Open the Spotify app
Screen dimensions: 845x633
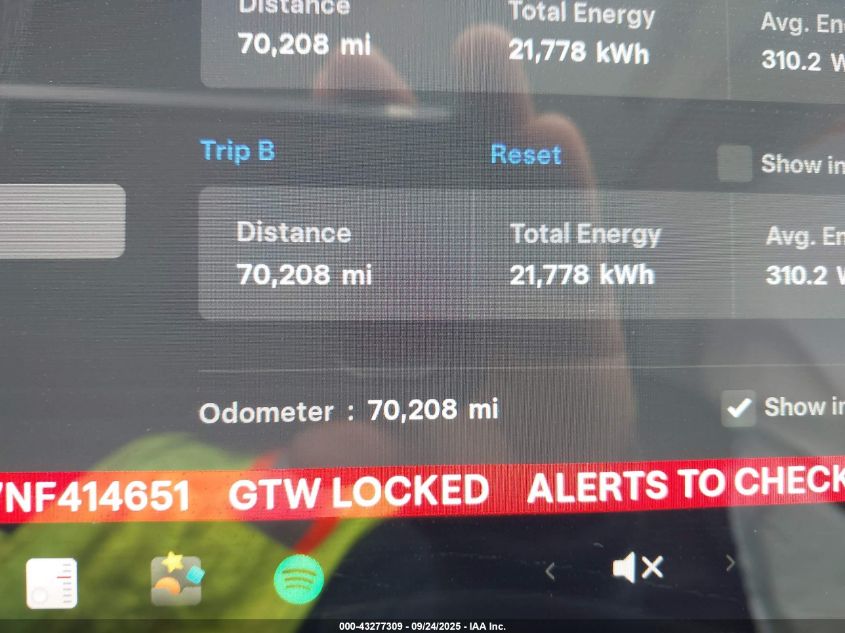pyautogui.click(x=299, y=578)
